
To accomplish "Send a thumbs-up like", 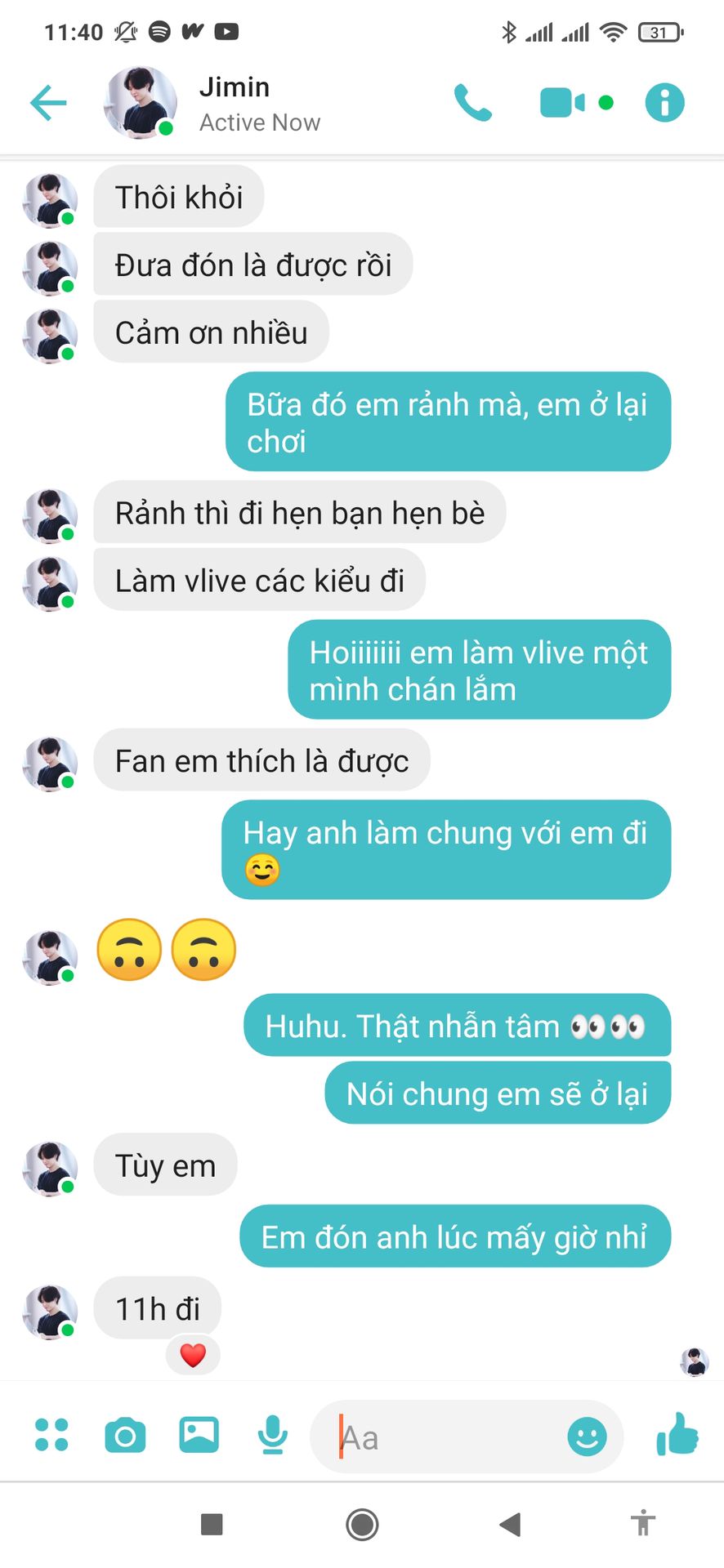I will pyautogui.click(x=677, y=1434).
